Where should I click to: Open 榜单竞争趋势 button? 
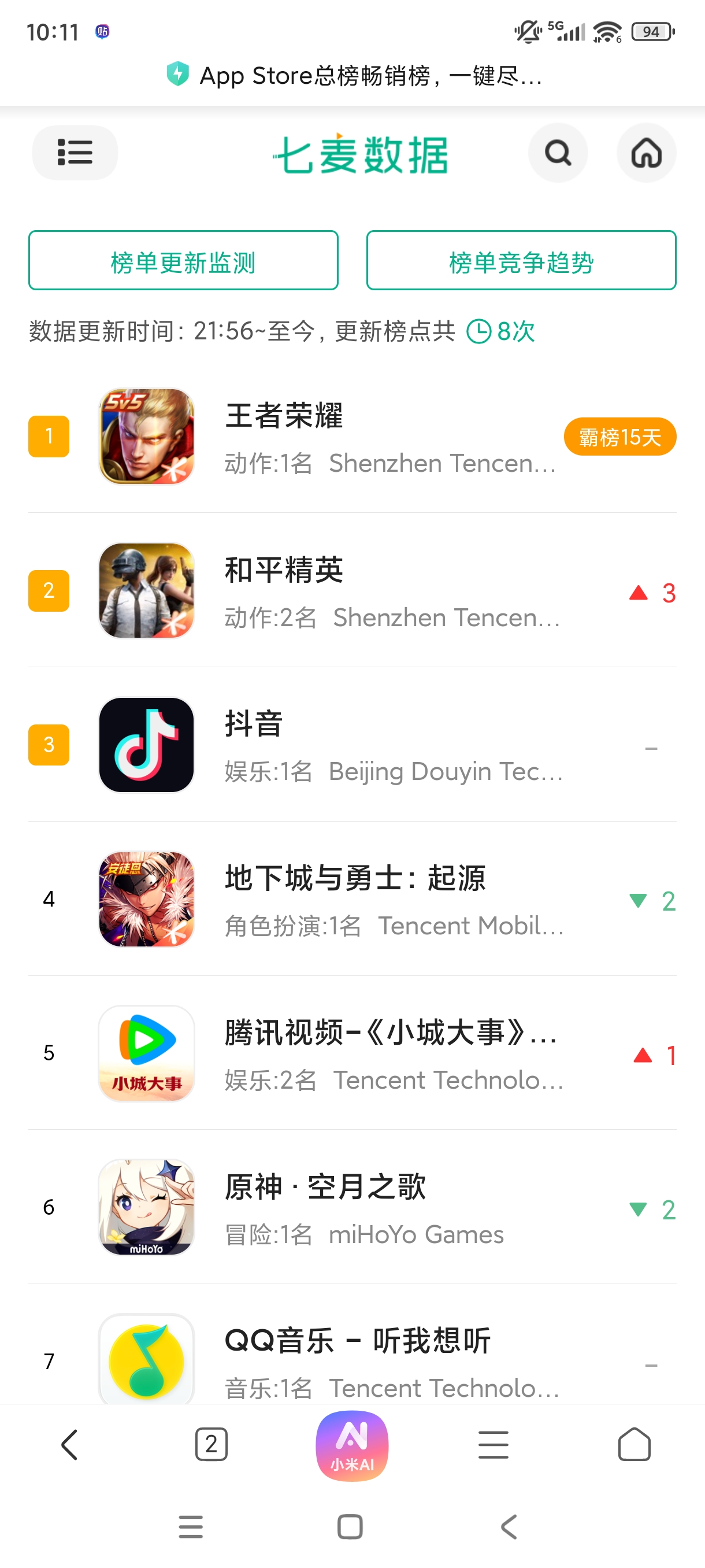tap(521, 261)
